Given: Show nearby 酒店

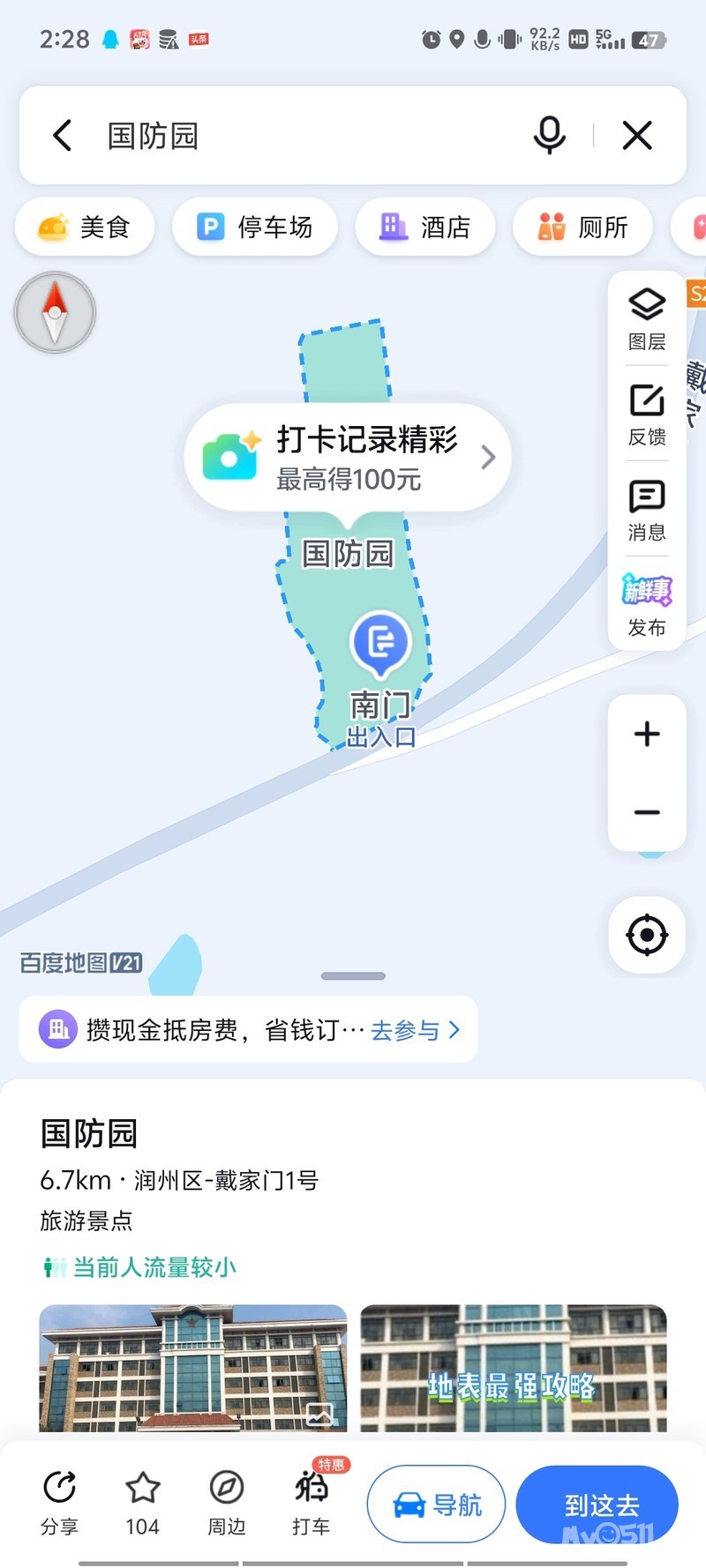Looking at the screenshot, I should coord(424,228).
